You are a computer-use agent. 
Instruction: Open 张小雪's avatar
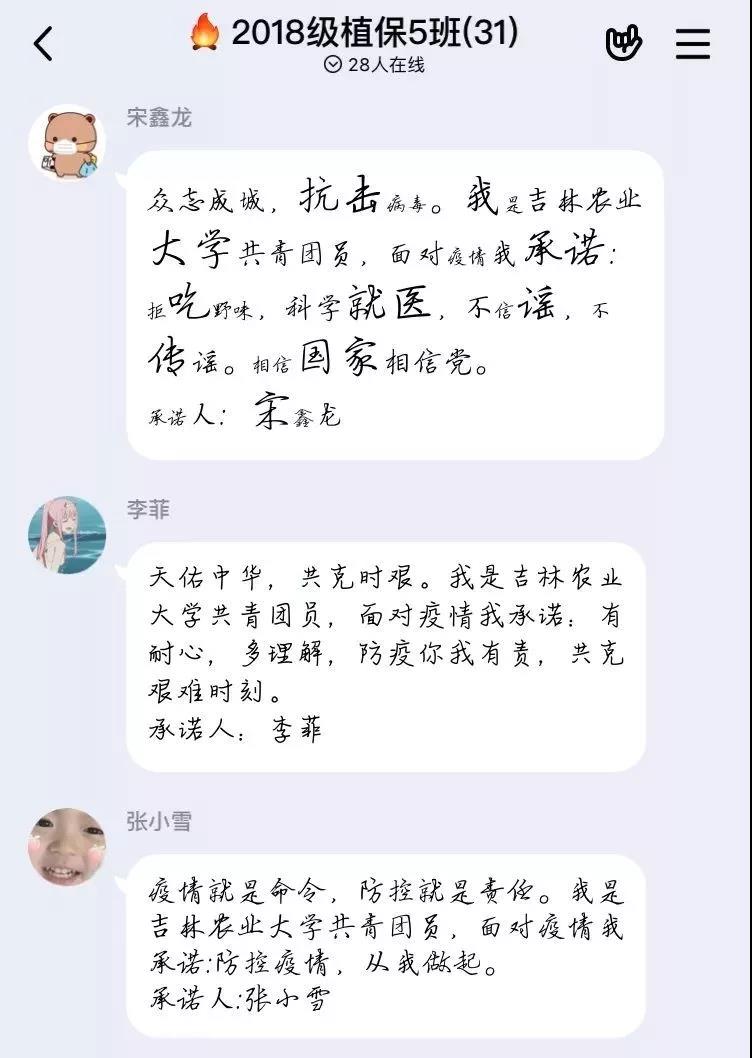tap(67, 848)
